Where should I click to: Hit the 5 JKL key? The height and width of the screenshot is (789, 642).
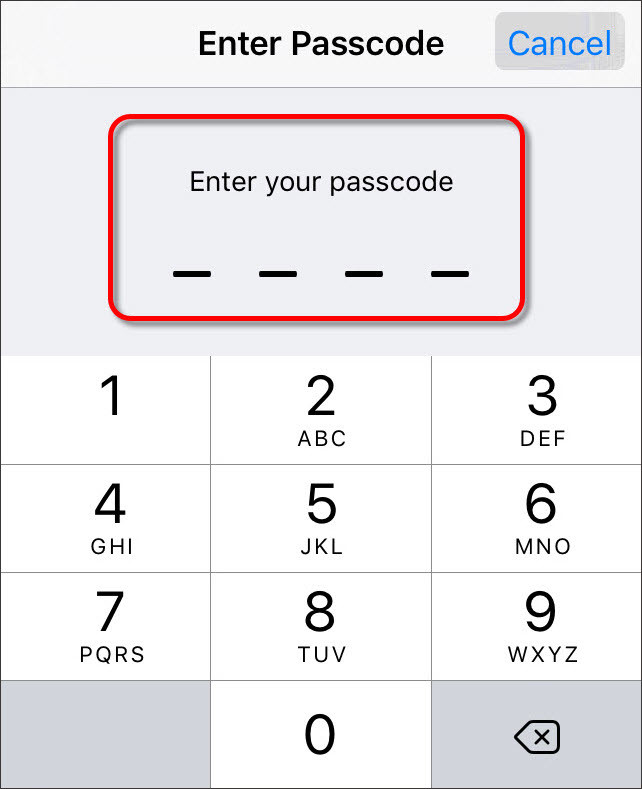[321, 518]
